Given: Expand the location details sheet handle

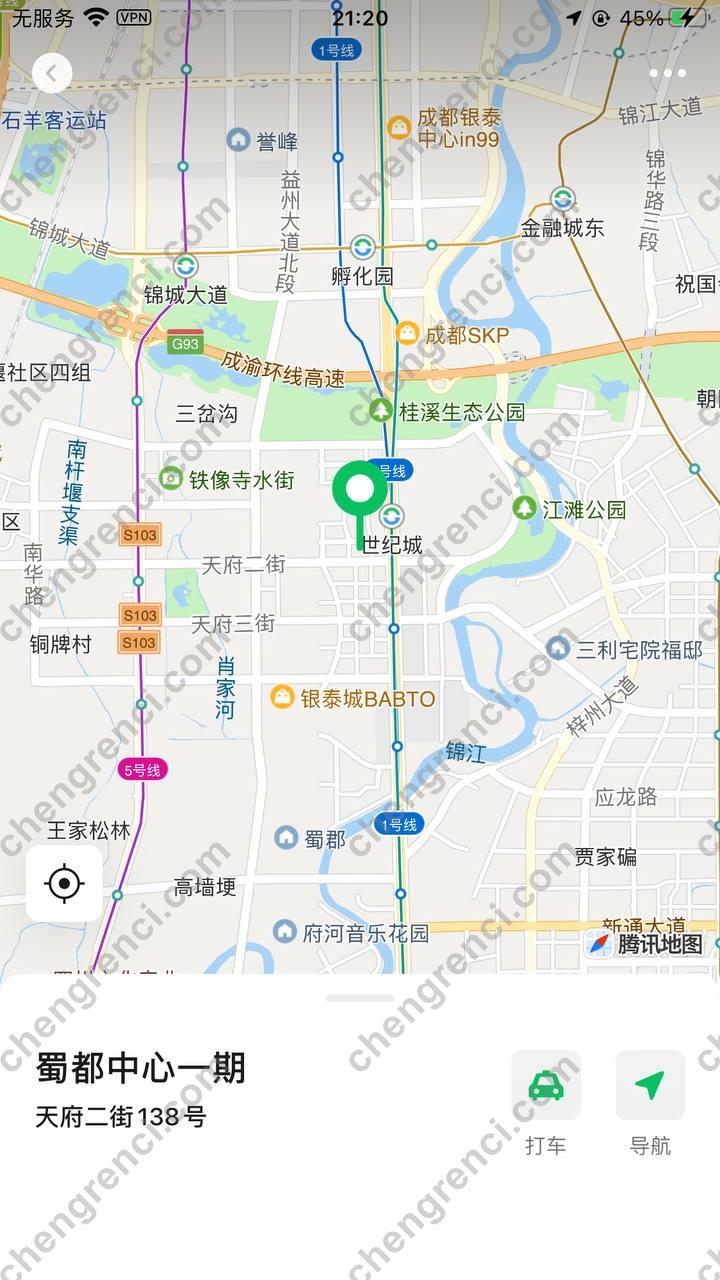Looking at the screenshot, I should click(360, 997).
